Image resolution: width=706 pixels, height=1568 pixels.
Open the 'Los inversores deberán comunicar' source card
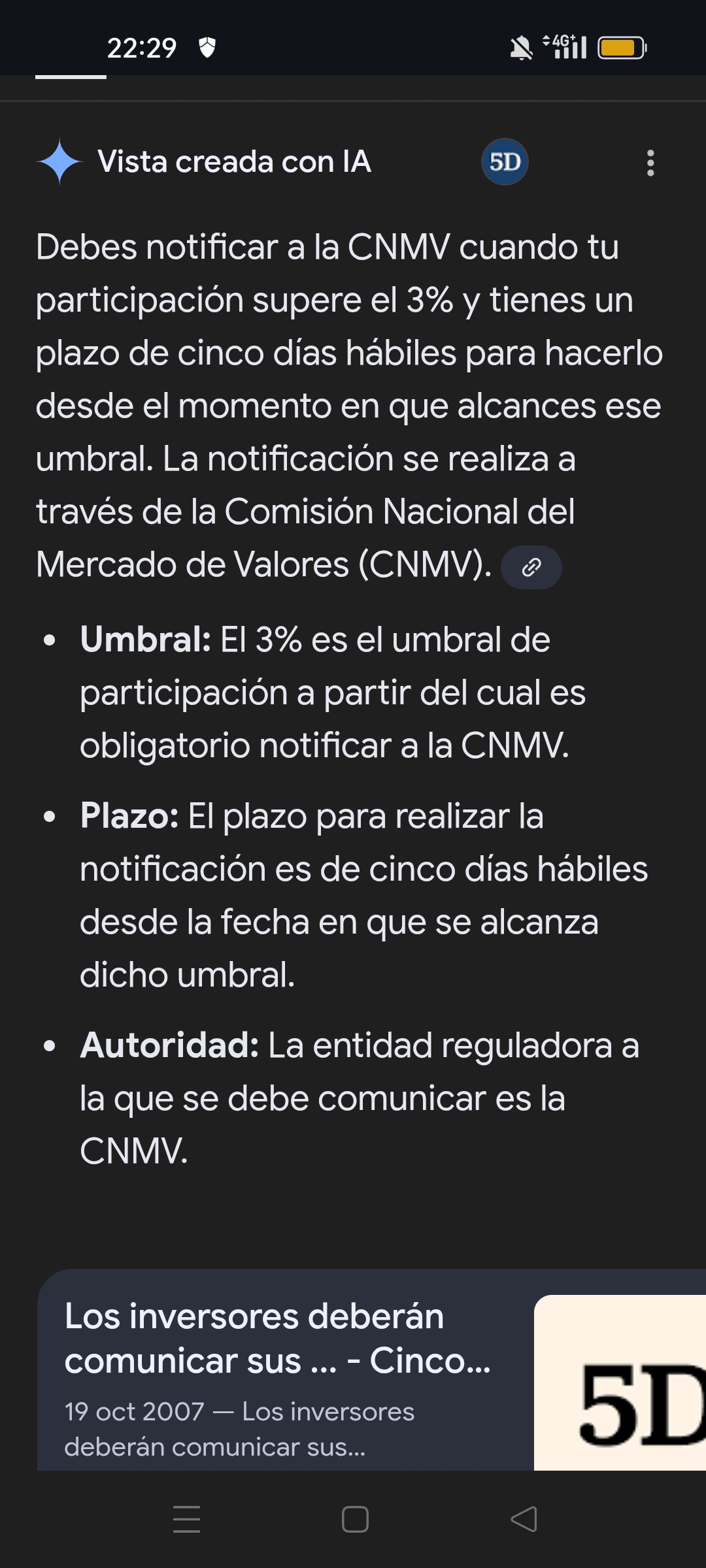click(x=371, y=1370)
